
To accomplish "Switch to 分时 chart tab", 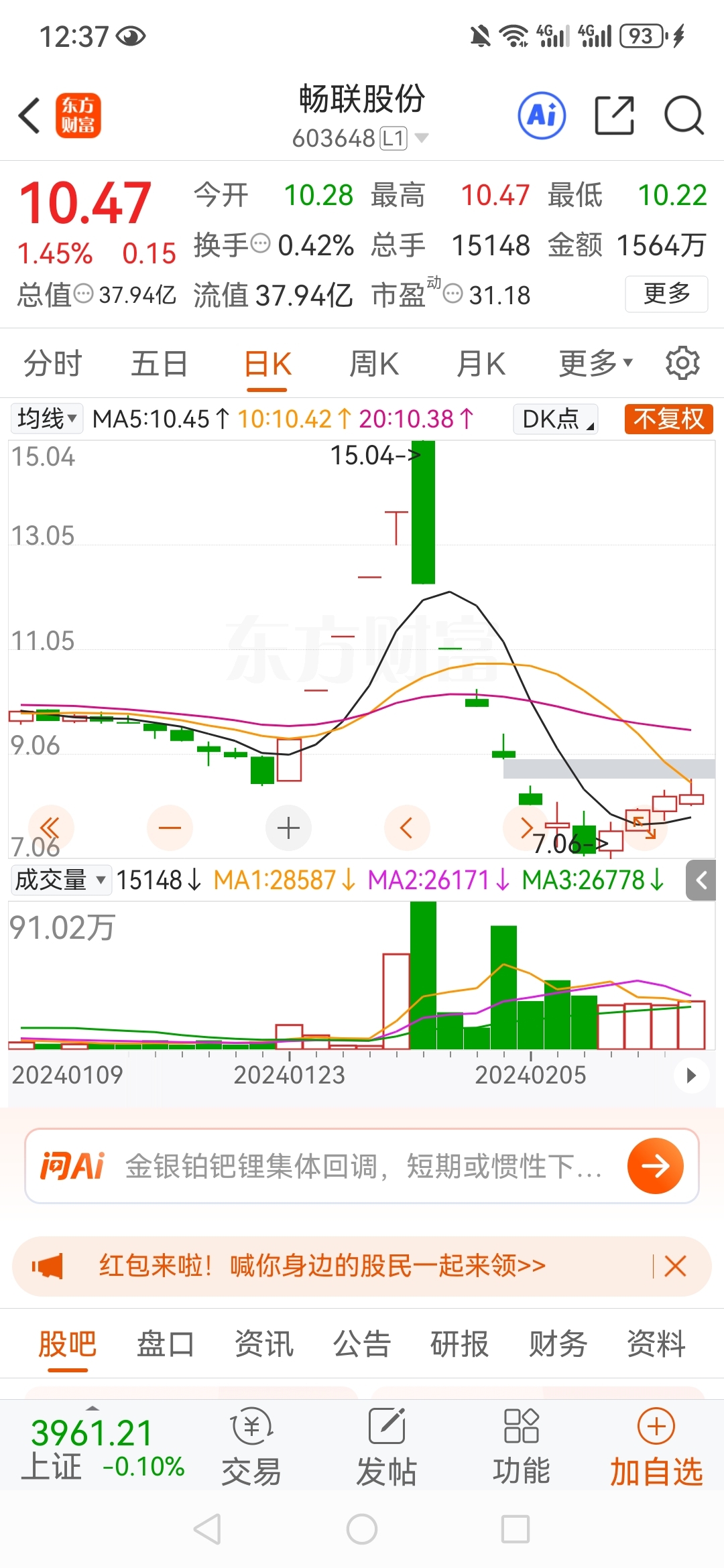I will click(52, 364).
